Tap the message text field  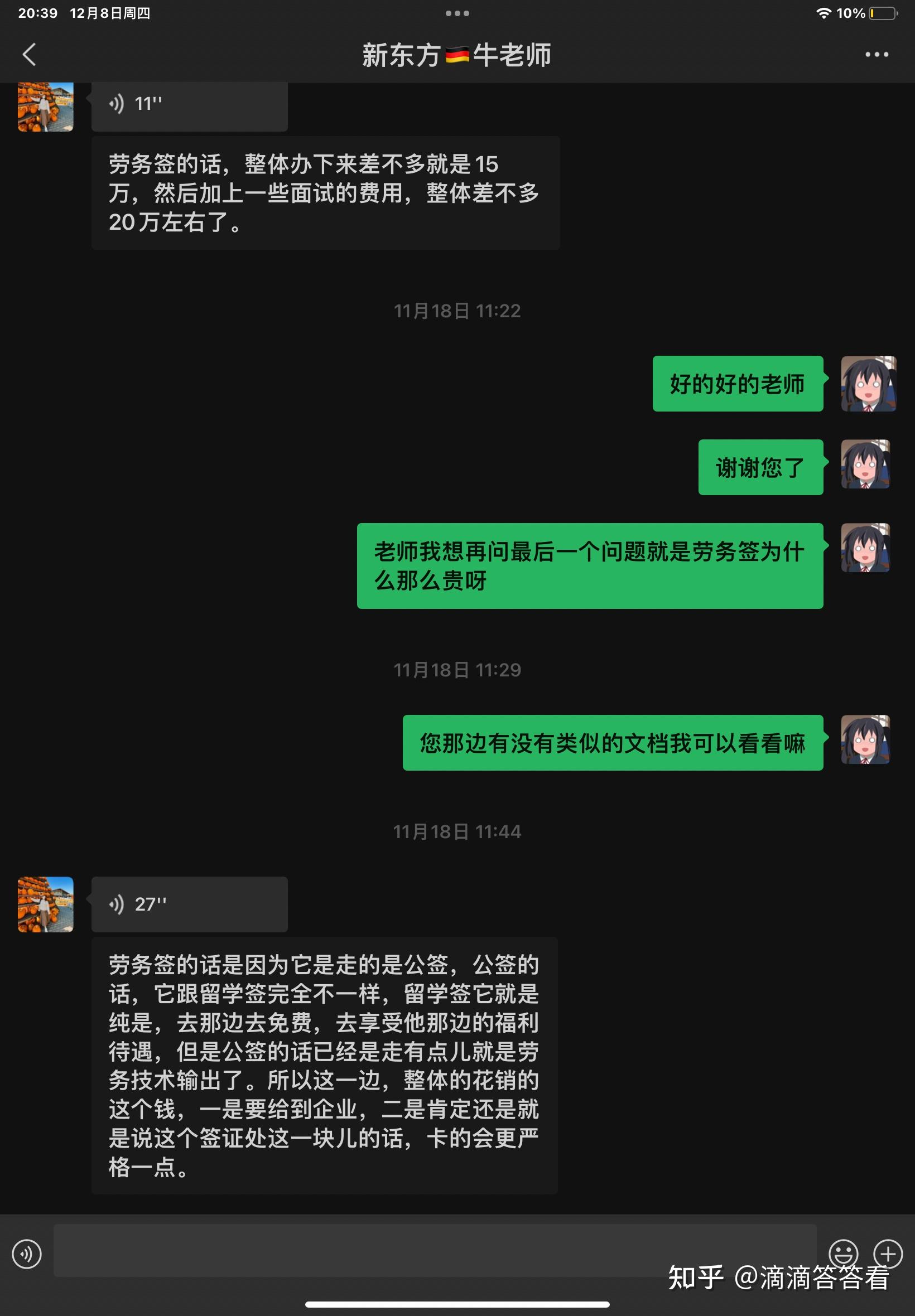pos(435,1251)
